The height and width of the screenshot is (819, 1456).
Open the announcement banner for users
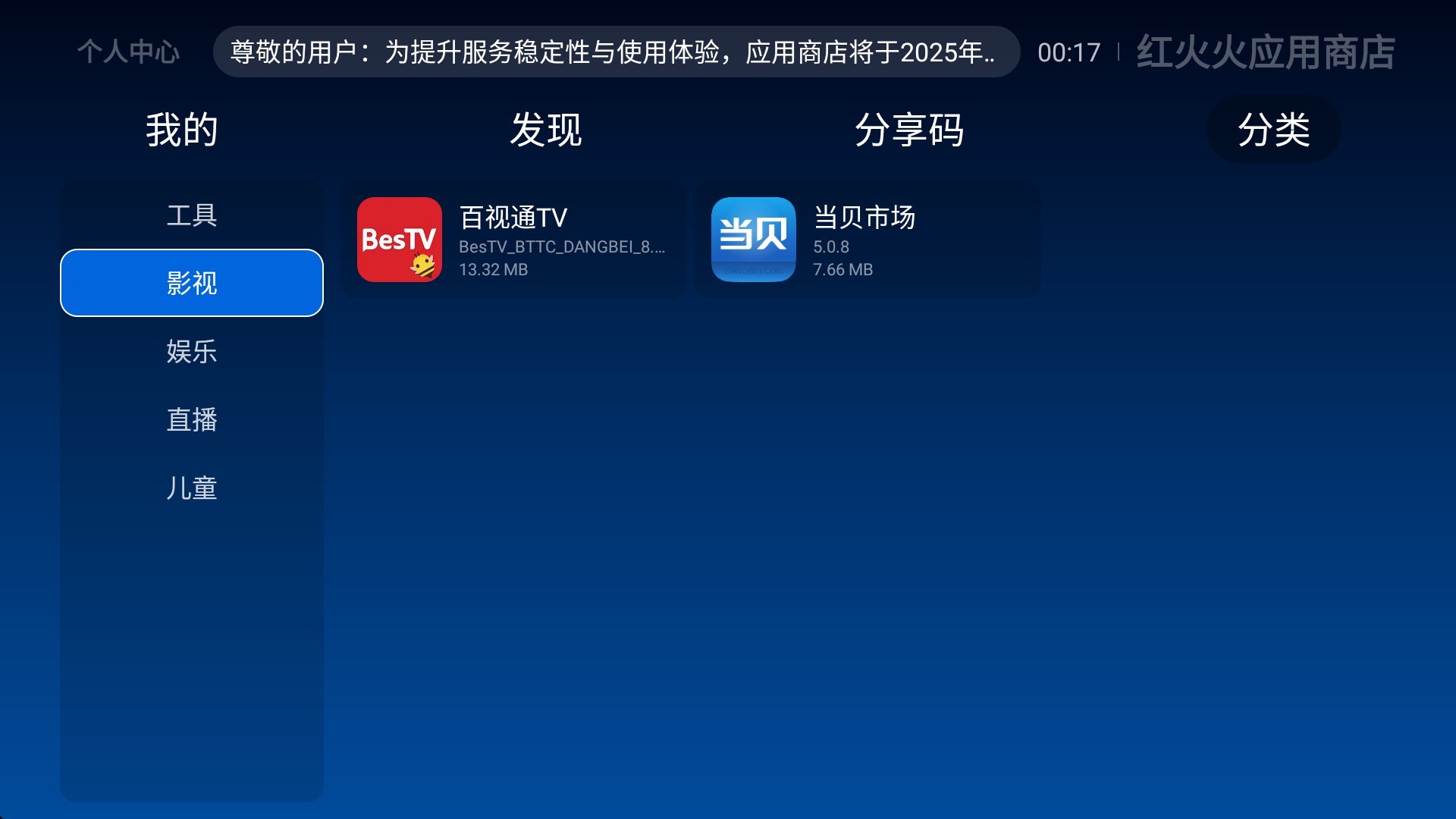click(x=615, y=52)
